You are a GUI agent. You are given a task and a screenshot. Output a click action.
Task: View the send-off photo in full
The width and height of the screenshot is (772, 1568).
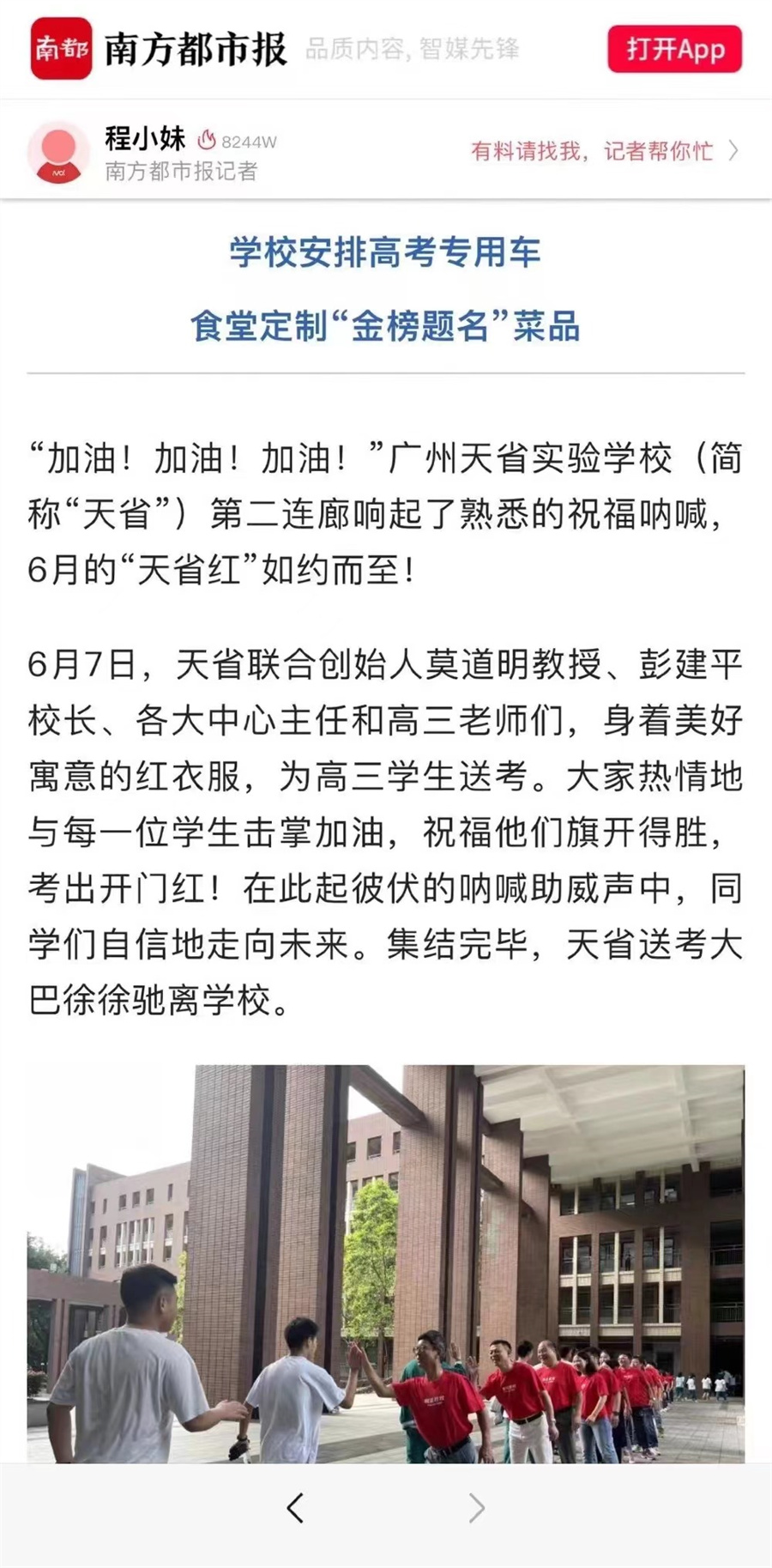386,1262
